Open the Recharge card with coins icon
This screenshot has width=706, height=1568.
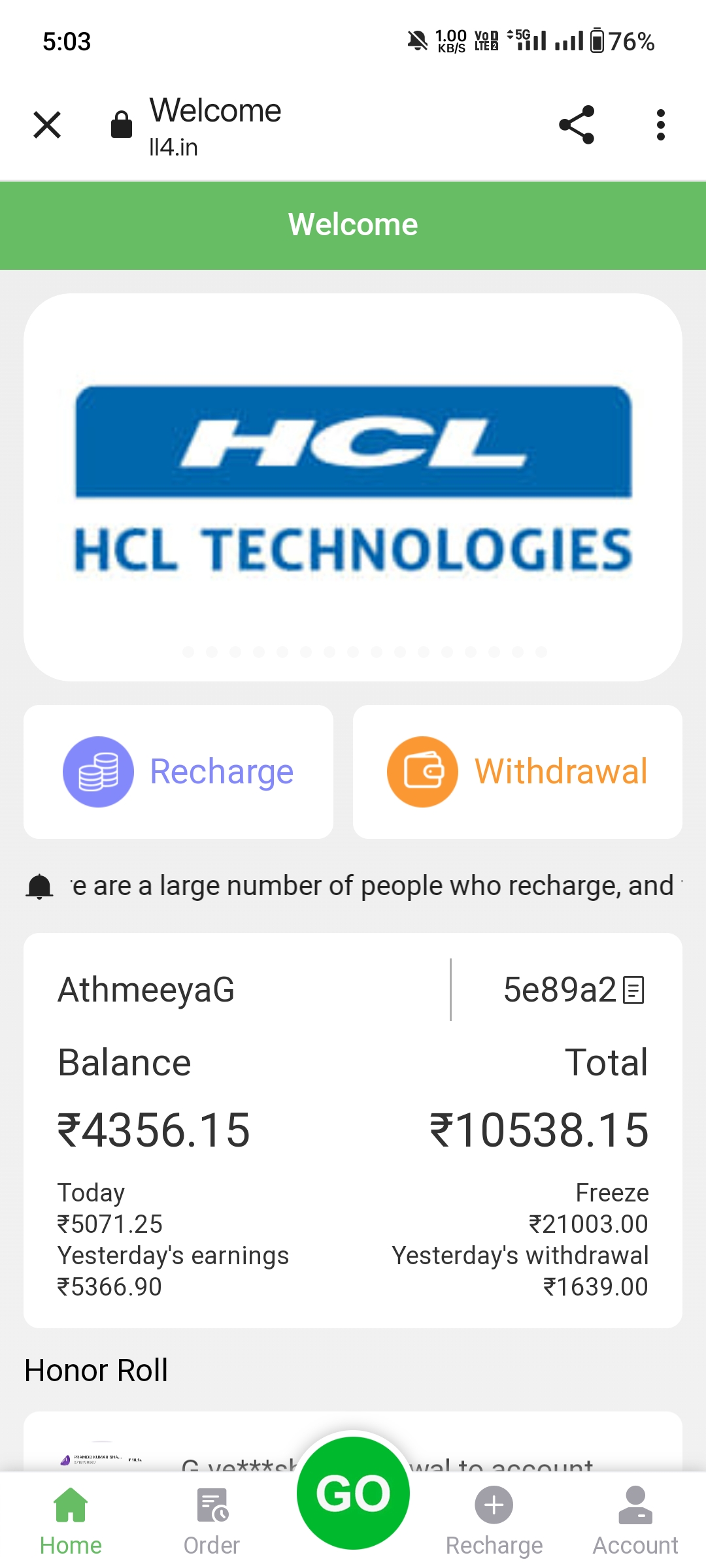pyautogui.click(x=178, y=772)
